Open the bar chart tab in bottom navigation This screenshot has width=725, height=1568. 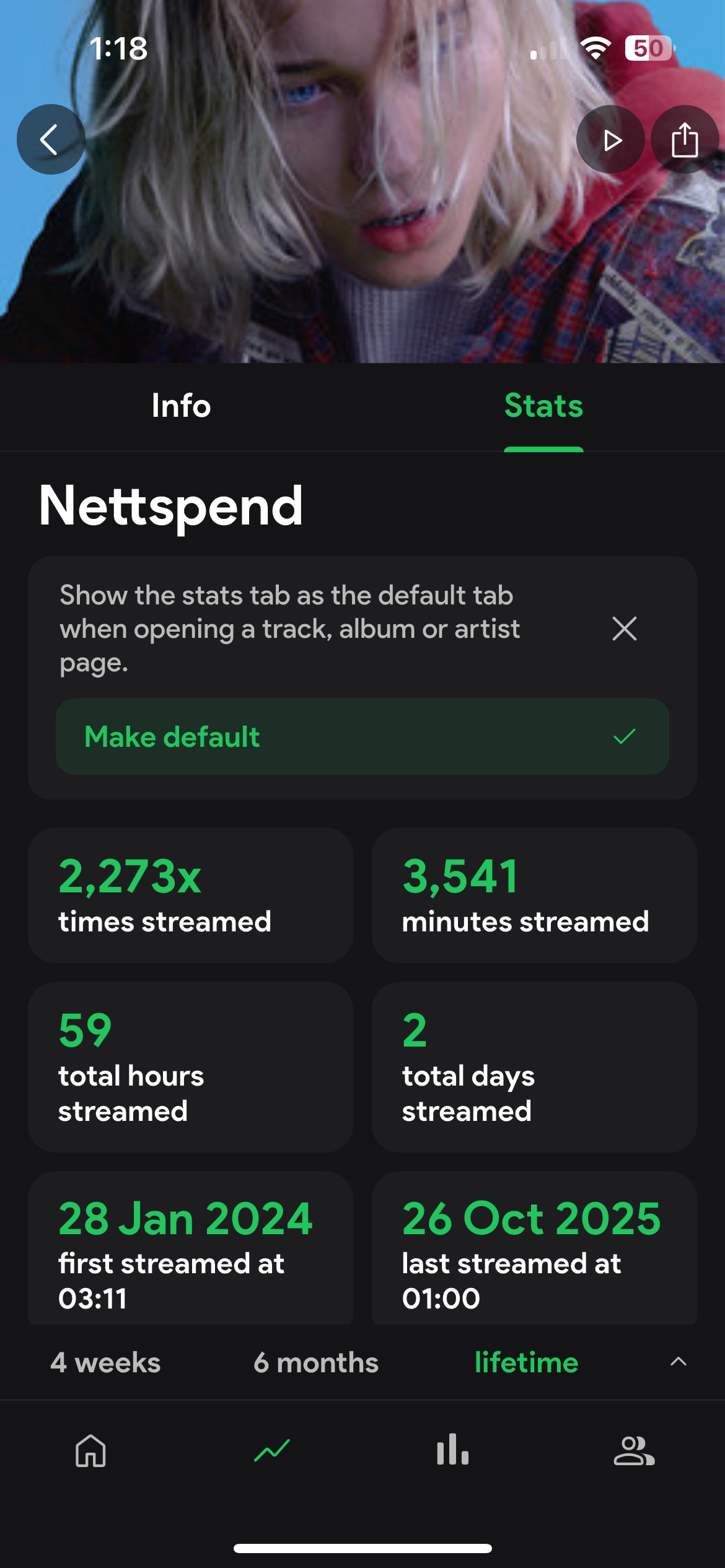(453, 1450)
